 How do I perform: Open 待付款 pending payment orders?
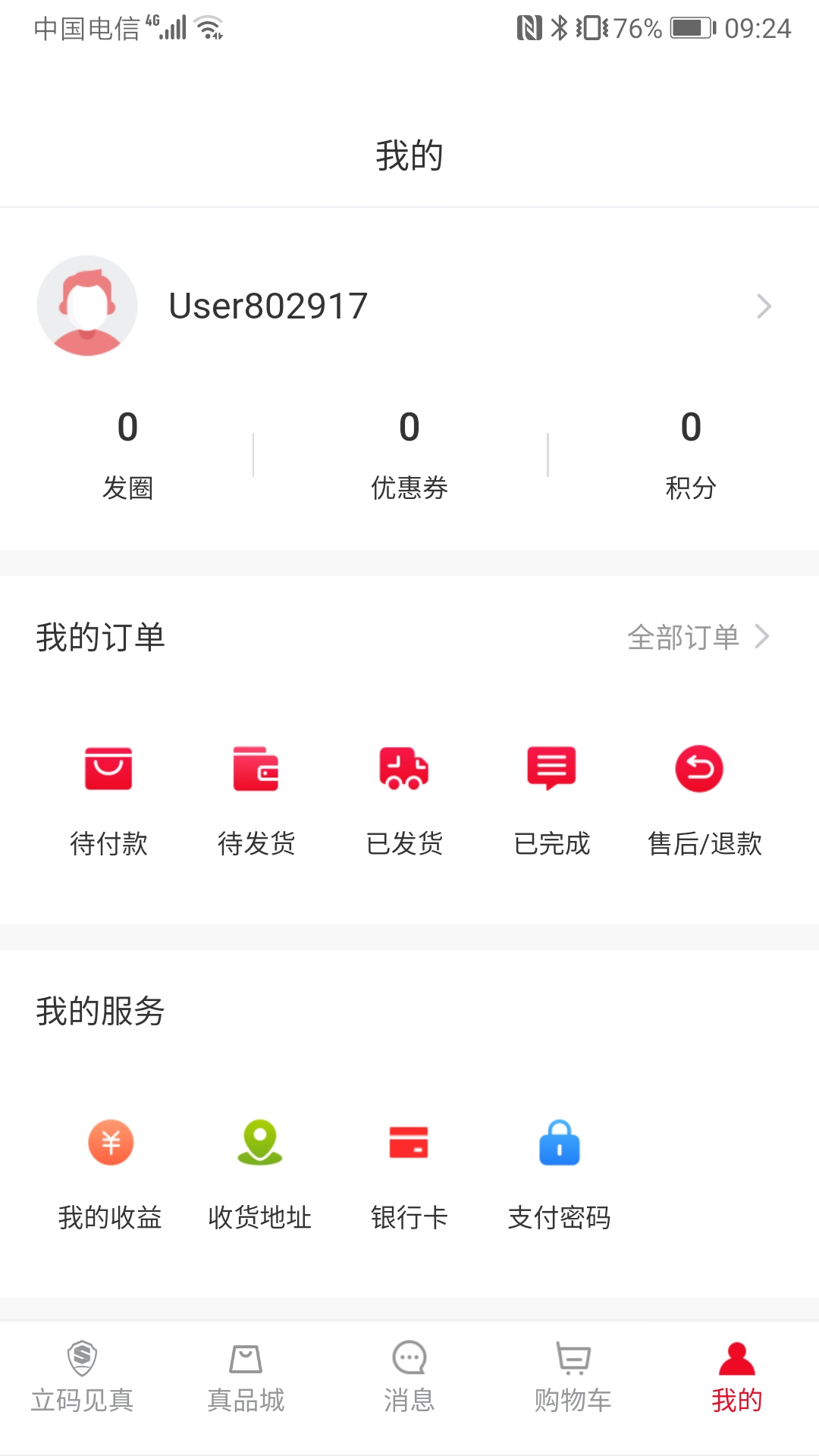(x=110, y=796)
